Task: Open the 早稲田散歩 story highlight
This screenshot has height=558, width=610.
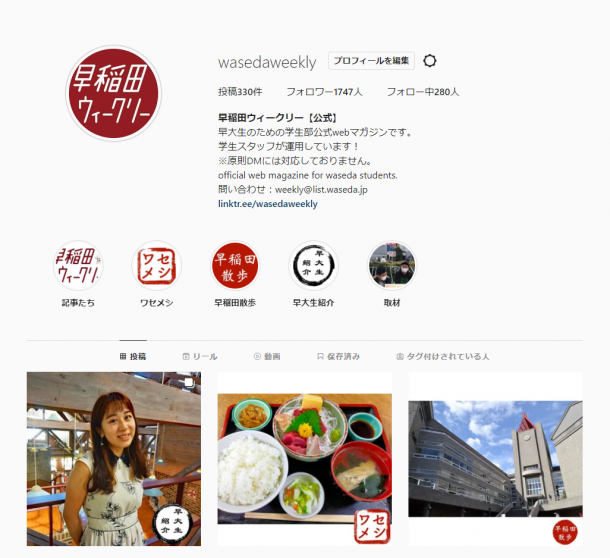Action: [235, 266]
